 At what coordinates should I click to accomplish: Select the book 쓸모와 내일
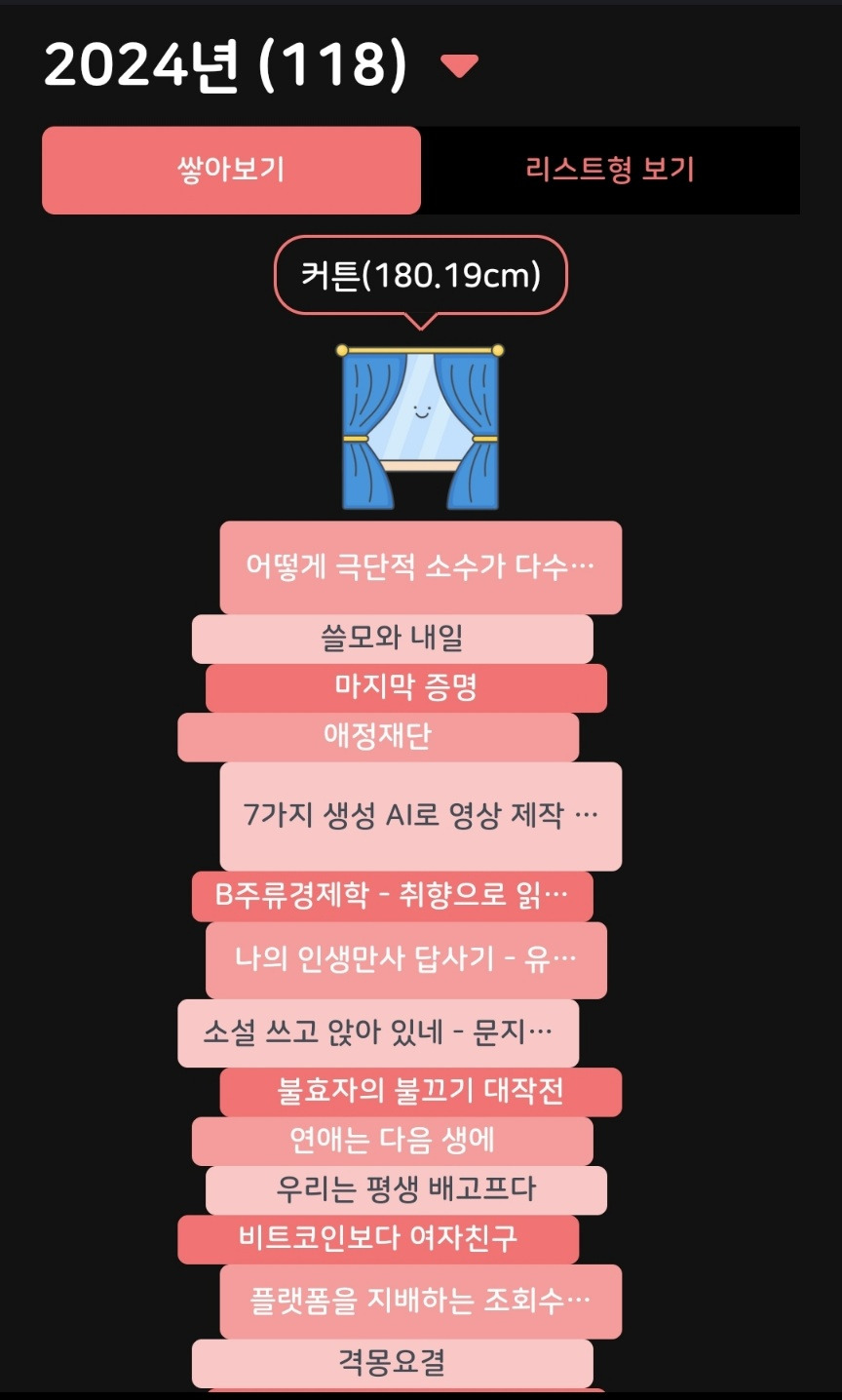(x=395, y=640)
